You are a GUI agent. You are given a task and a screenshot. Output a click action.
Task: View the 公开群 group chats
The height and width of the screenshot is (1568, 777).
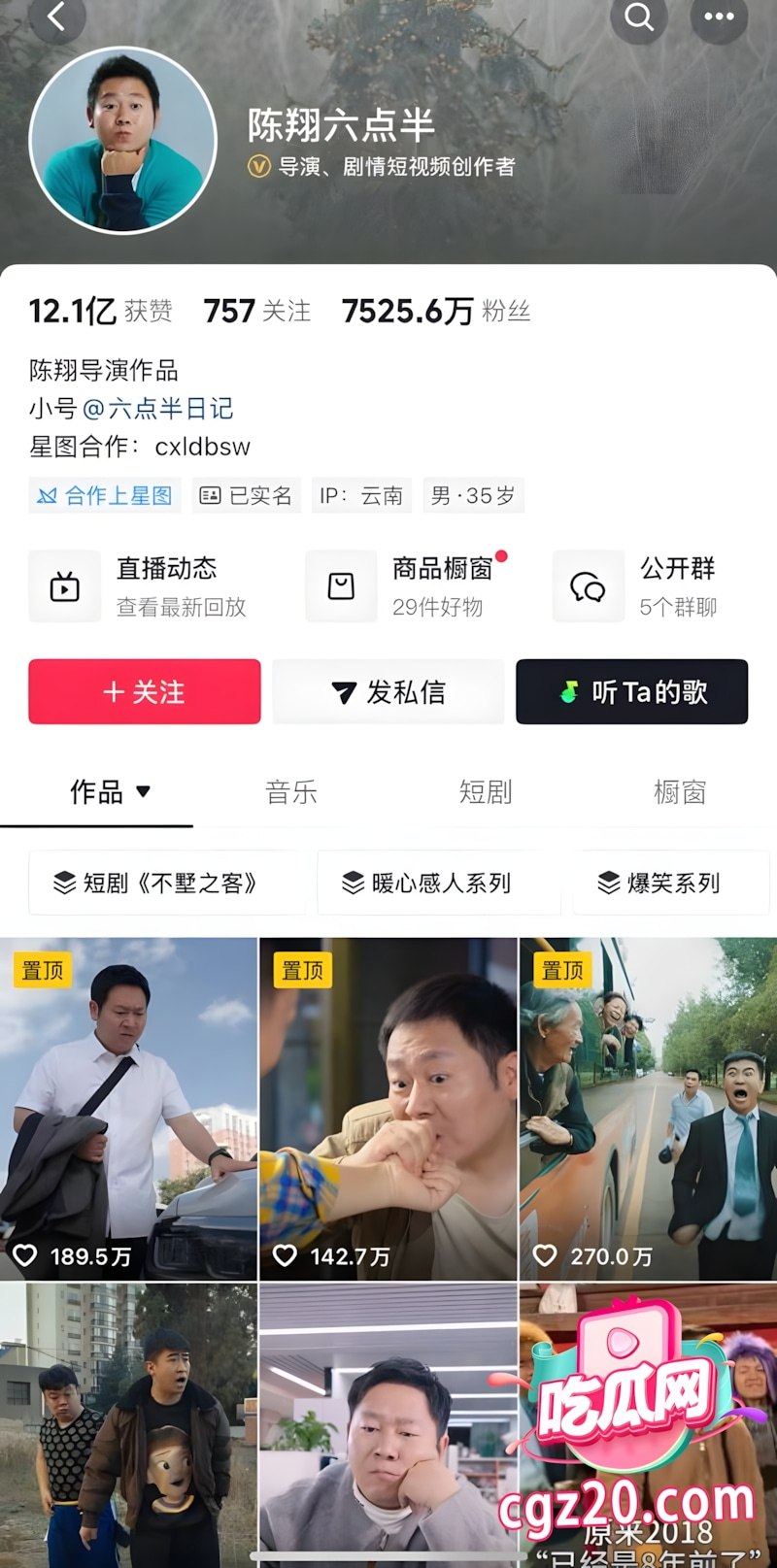click(x=636, y=586)
